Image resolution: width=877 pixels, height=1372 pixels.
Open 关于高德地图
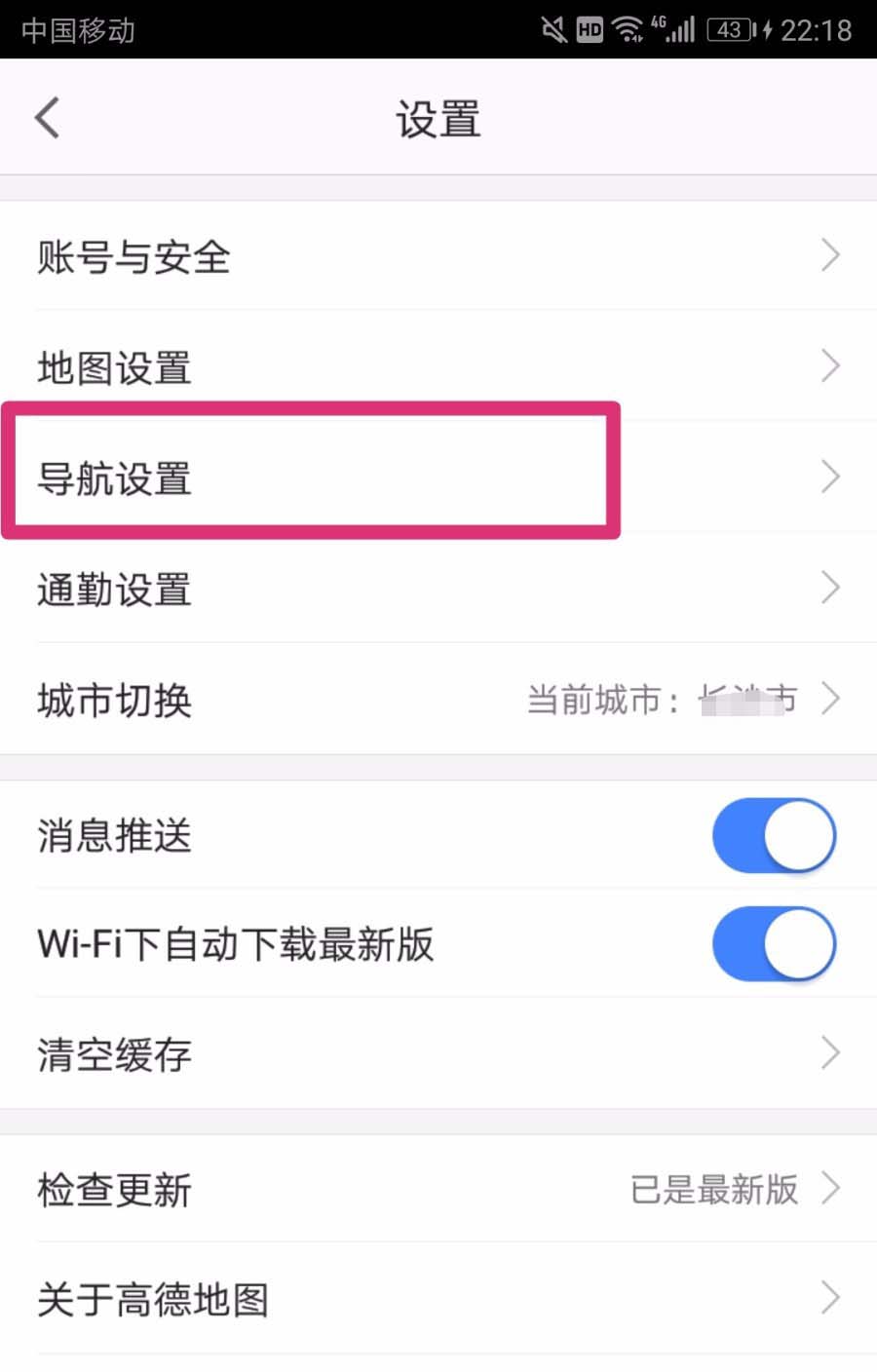pos(438,1299)
